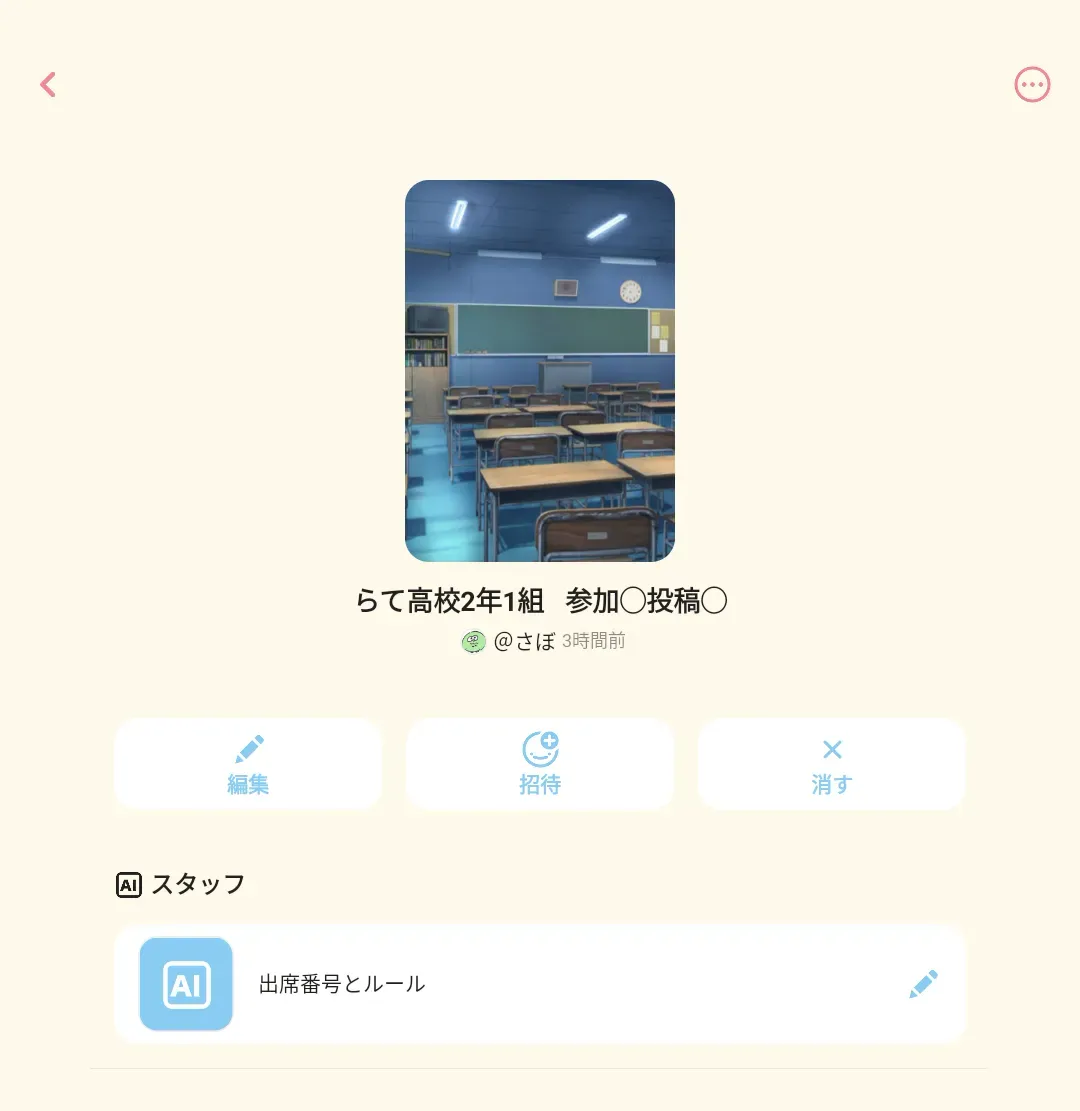Edit 出席番号とルール with the pencil icon
This screenshot has width=1080, height=1111.
click(x=923, y=984)
